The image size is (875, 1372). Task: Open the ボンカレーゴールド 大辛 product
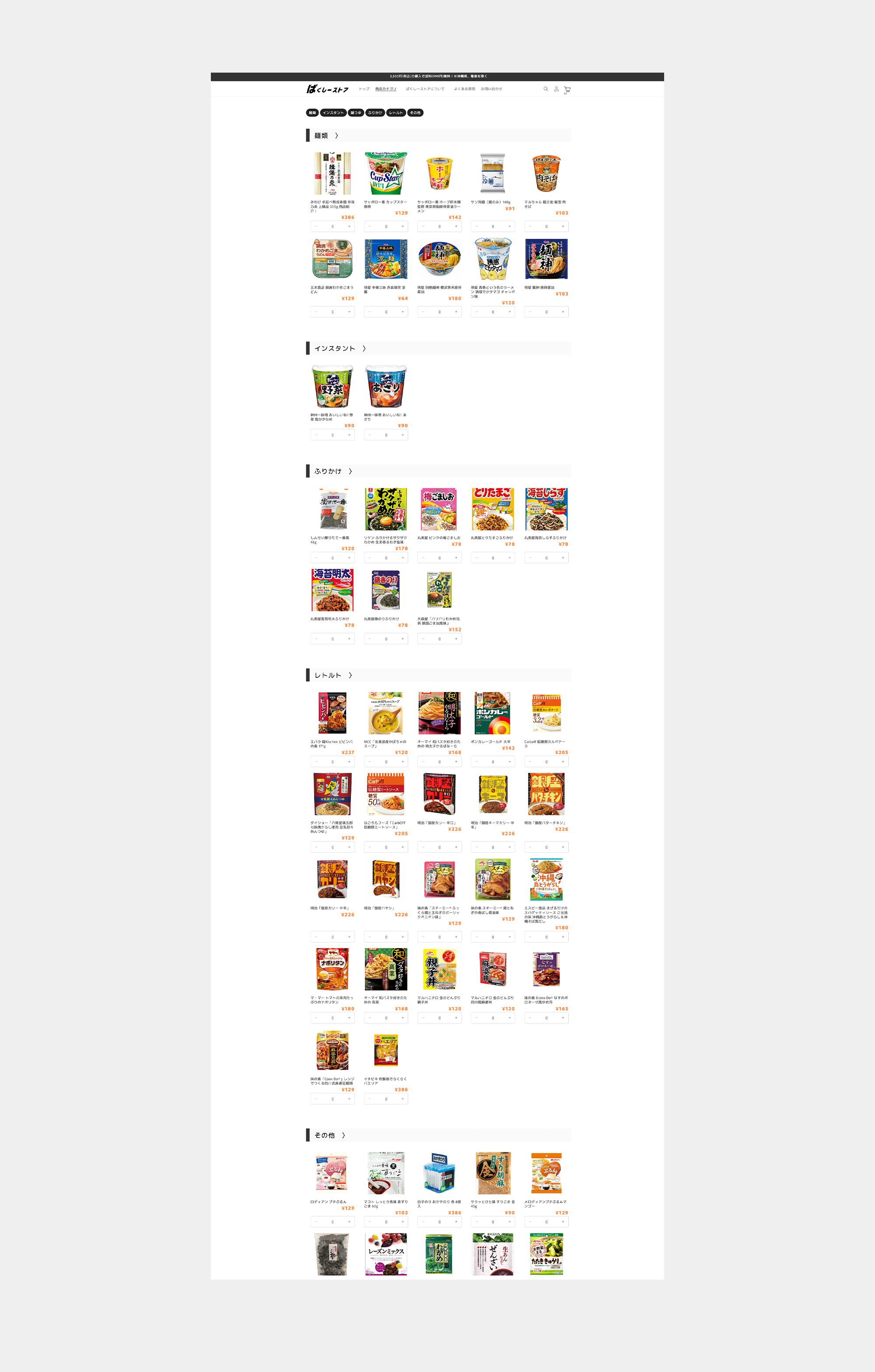click(x=493, y=714)
